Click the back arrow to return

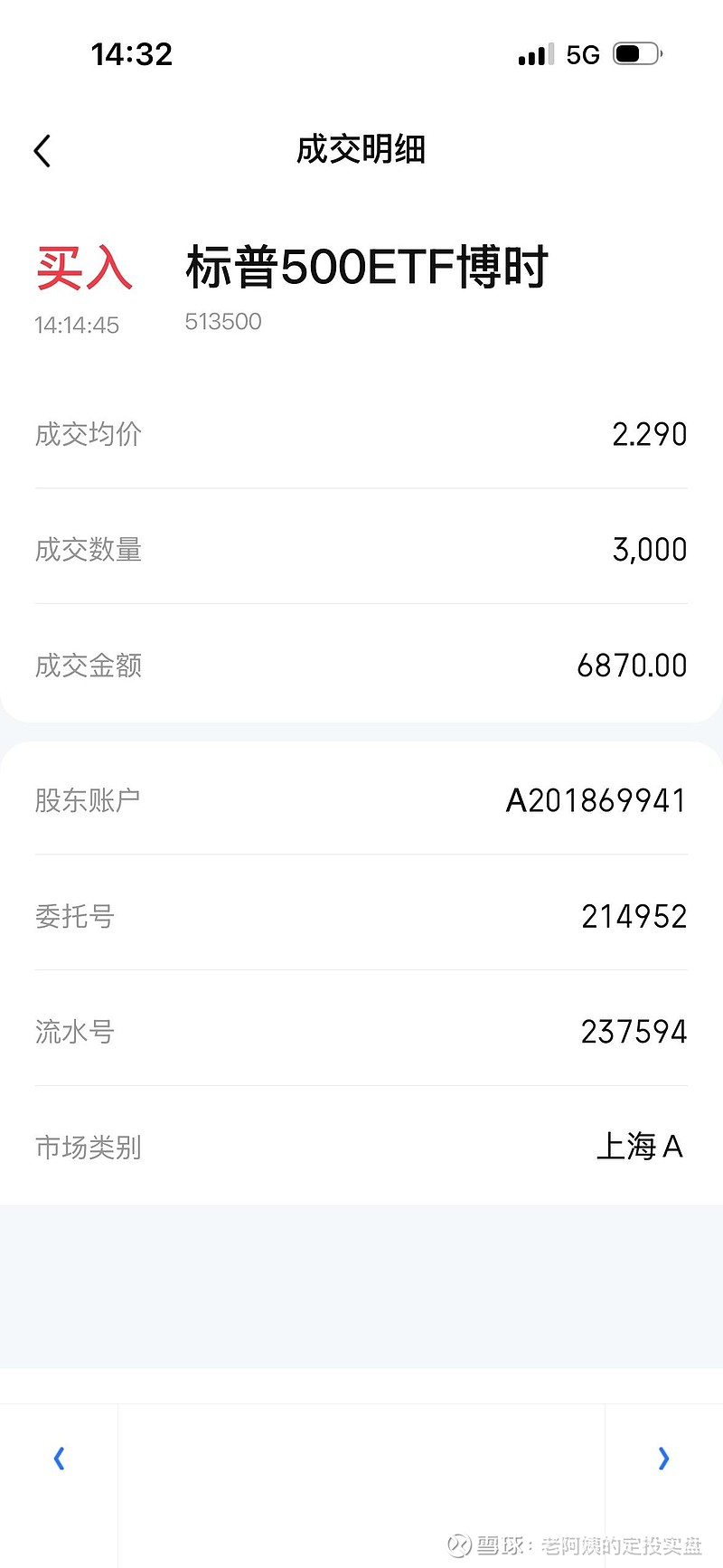click(x=42, y=150)
